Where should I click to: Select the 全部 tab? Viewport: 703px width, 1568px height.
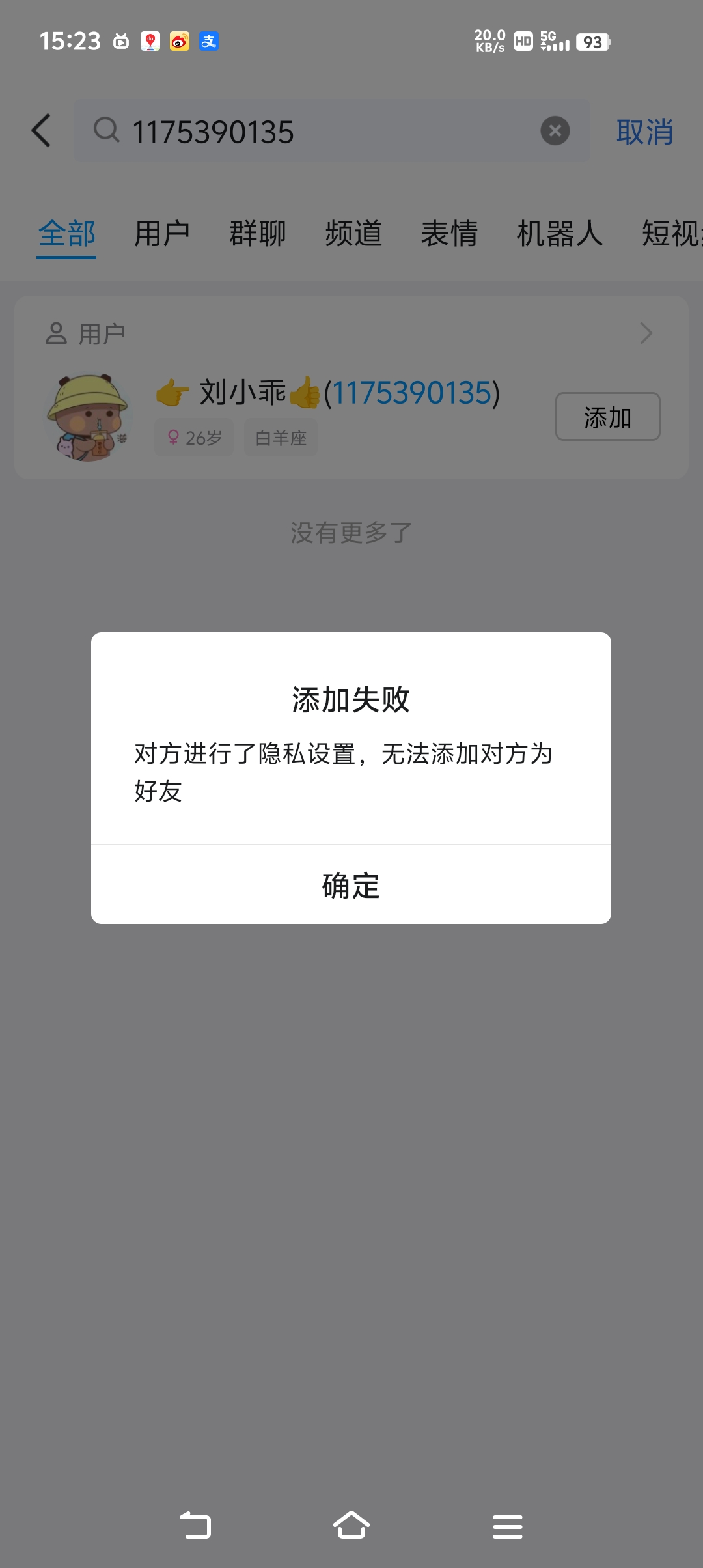[x=66, y=234]
